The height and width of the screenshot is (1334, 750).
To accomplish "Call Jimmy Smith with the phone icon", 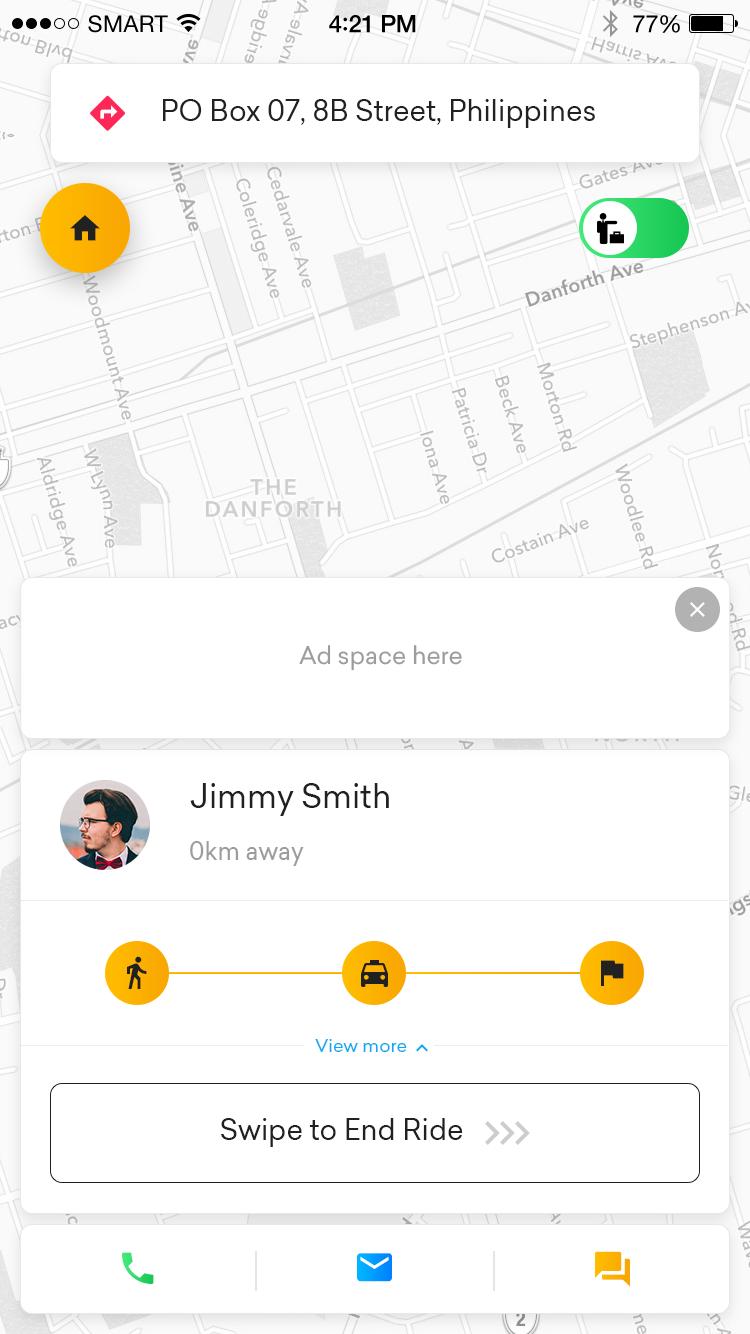I will pyautogui.click(x=138, y=1268).
